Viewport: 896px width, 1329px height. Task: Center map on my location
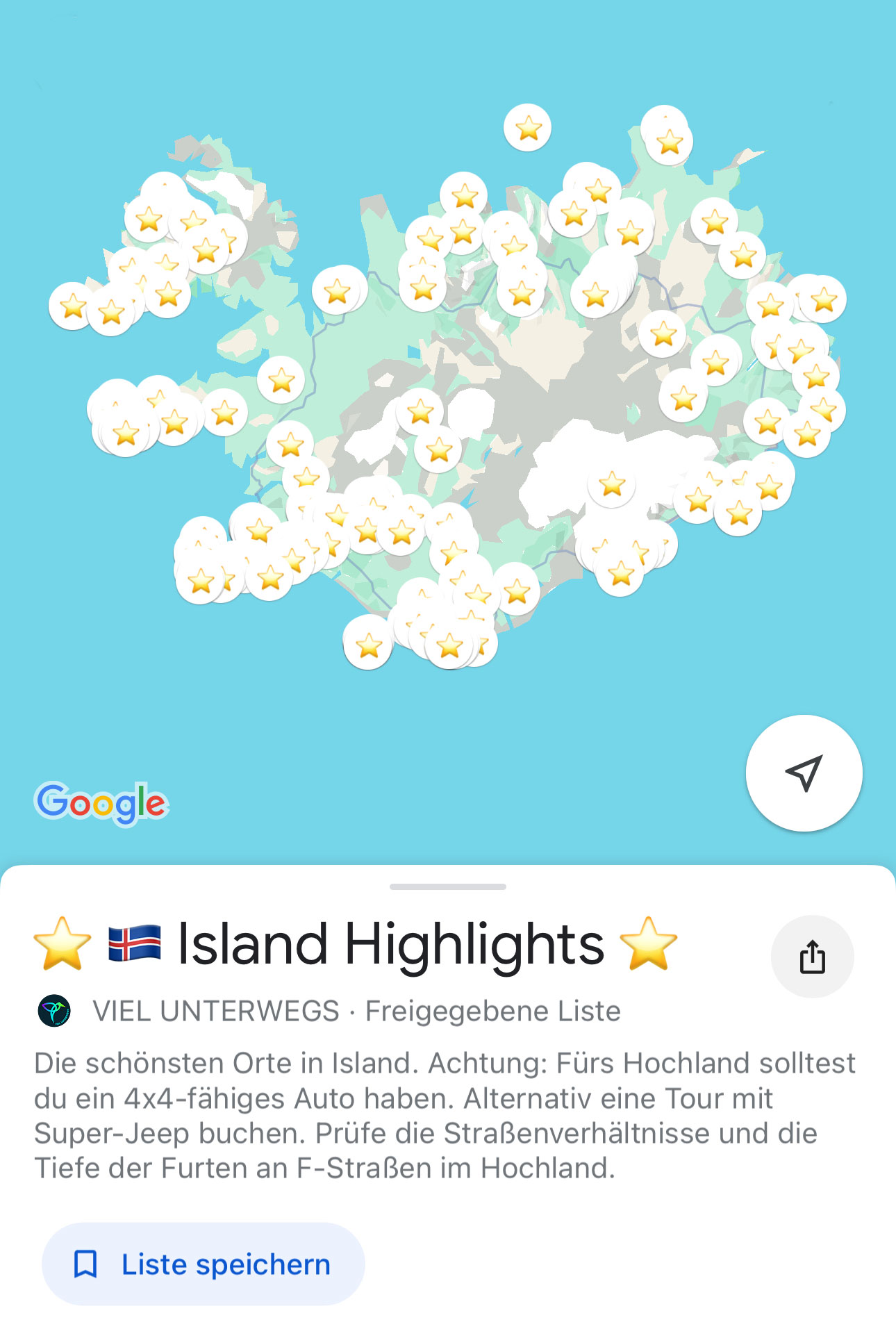[804, 773]
